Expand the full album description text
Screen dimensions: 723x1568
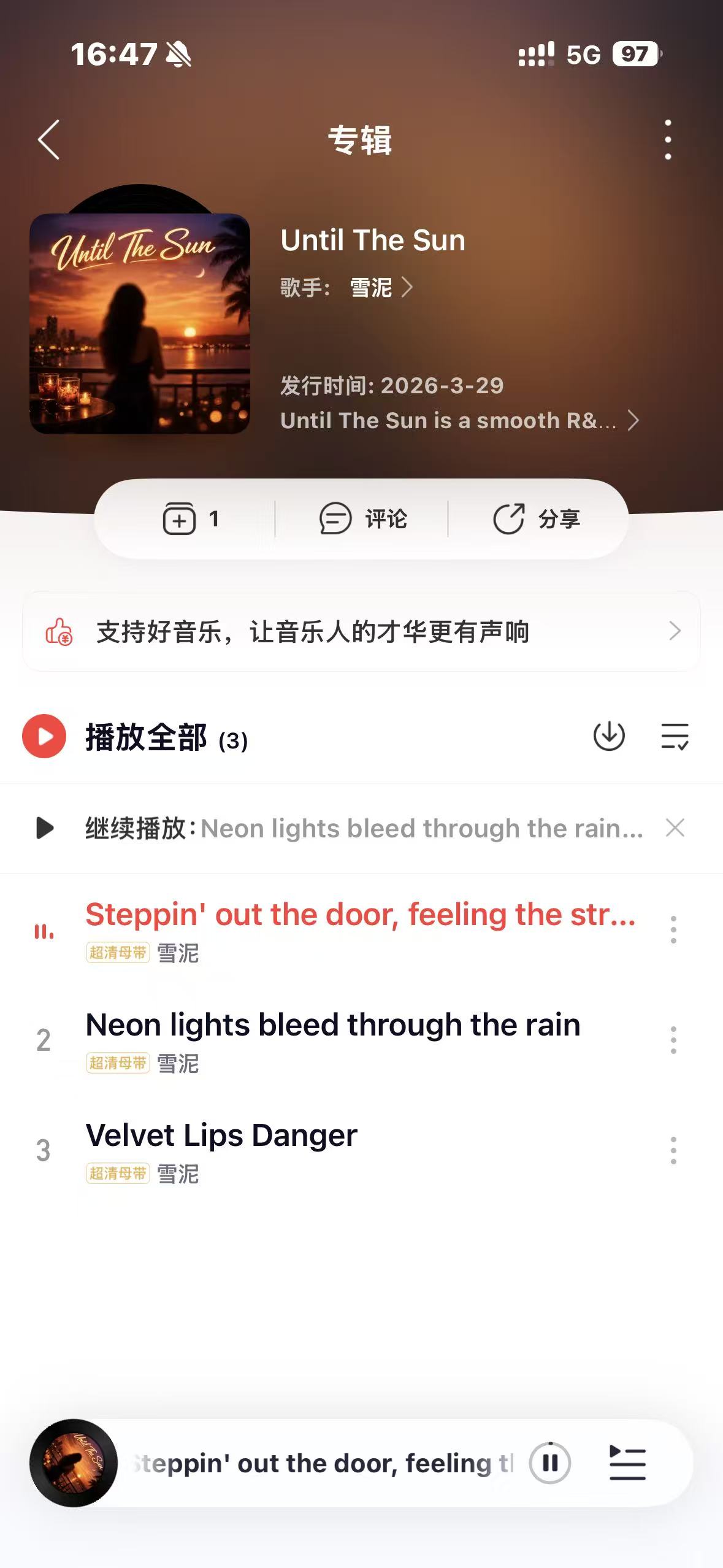(634, 420)
